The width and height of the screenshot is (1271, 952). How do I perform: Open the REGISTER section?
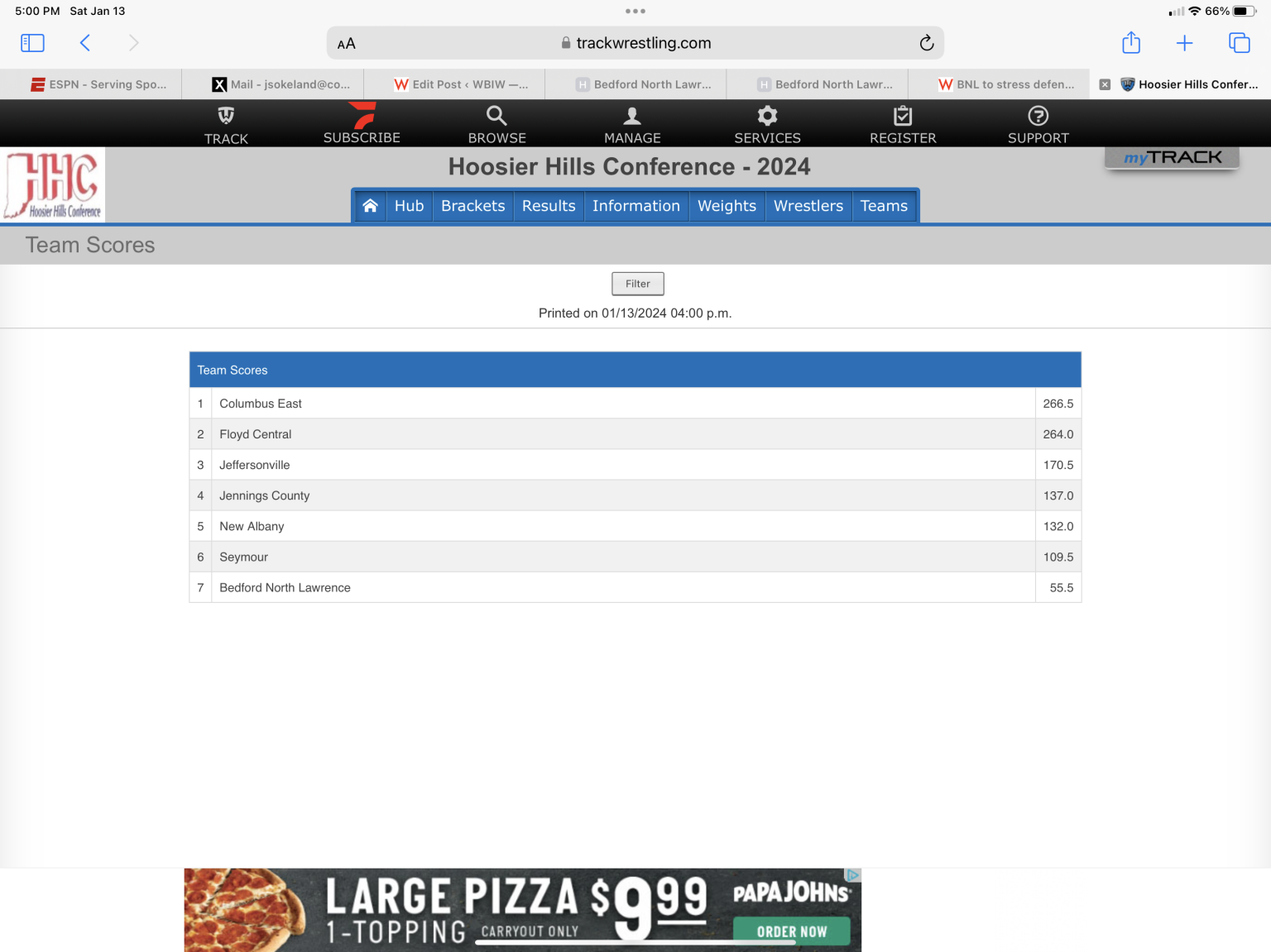pos(903,124)
